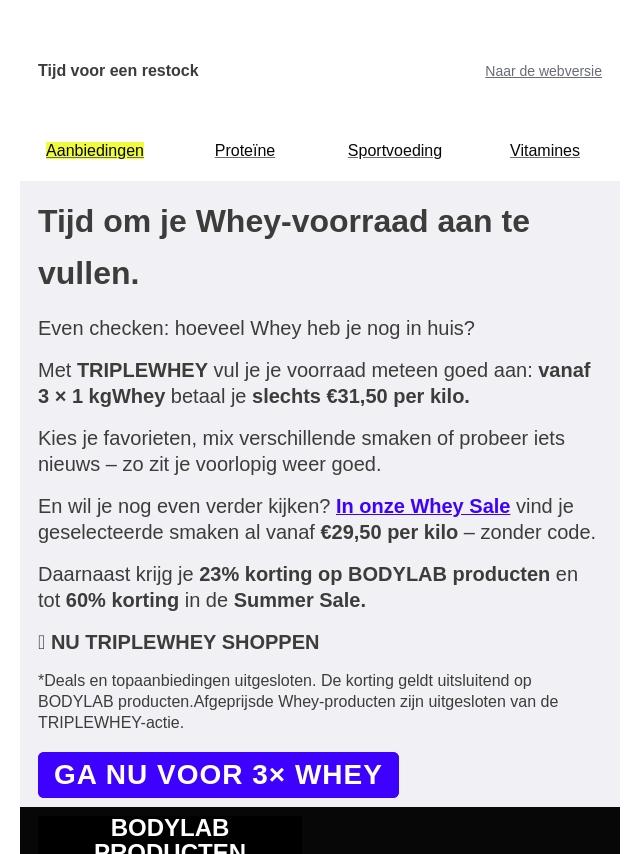Tap the 'GA NU VOOR 3× WHEY' button
The height and width of the screenshot is (854, 640).
[x=218, y=774]
